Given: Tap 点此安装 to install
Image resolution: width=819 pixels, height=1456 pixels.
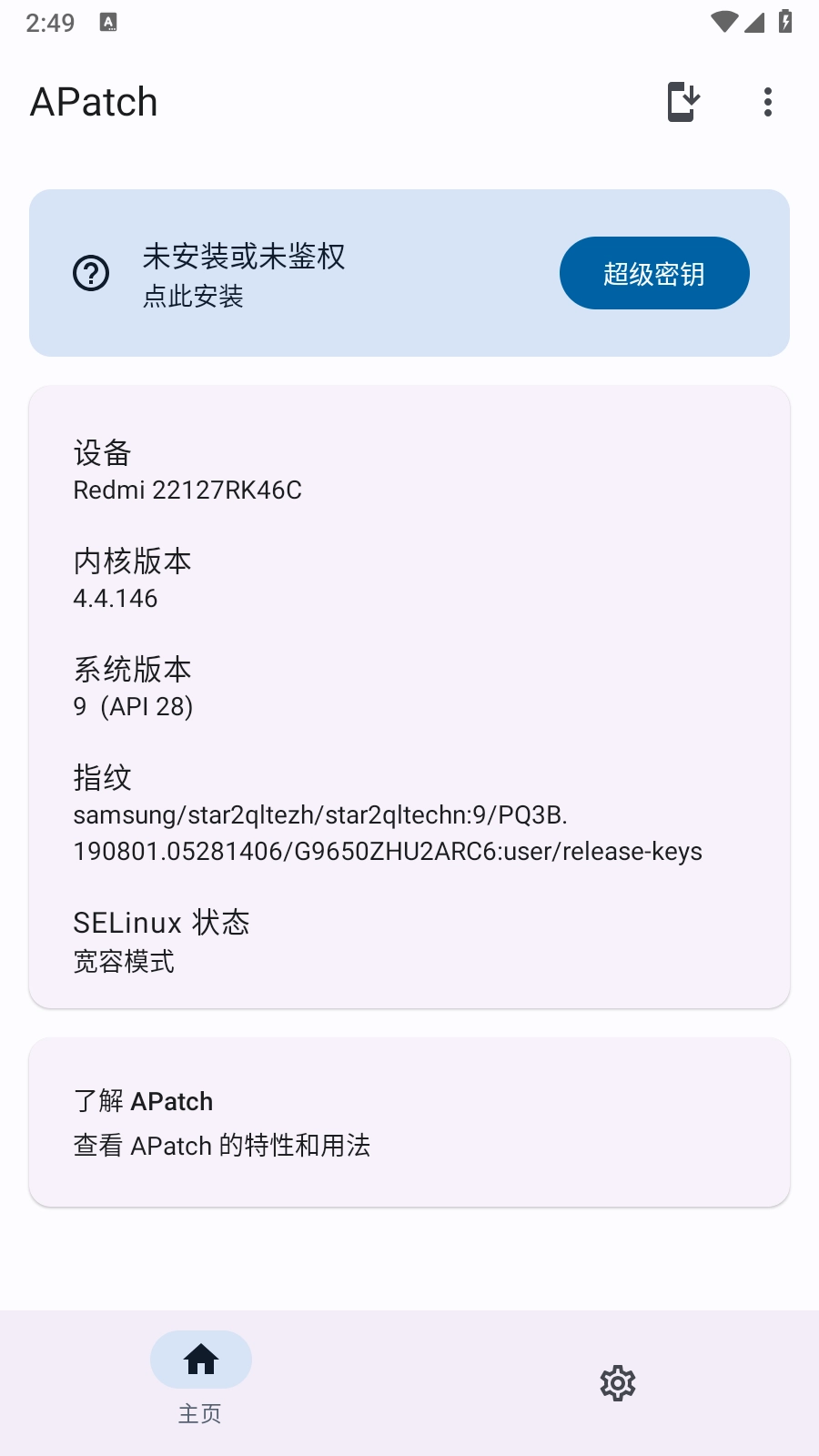Looking at the screenshot, I should [x=194, y=296].
